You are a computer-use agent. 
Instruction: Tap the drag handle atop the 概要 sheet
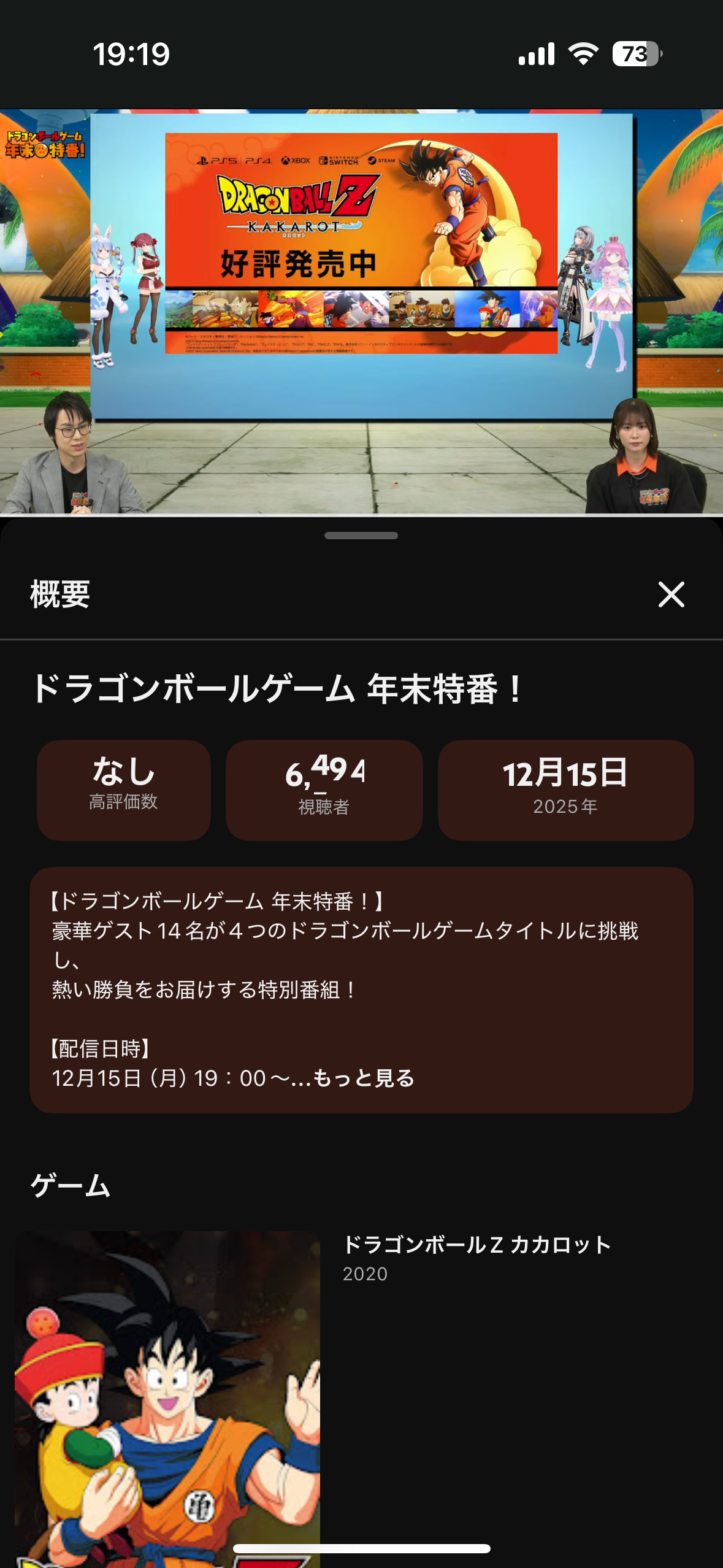(x=361, y=536)
